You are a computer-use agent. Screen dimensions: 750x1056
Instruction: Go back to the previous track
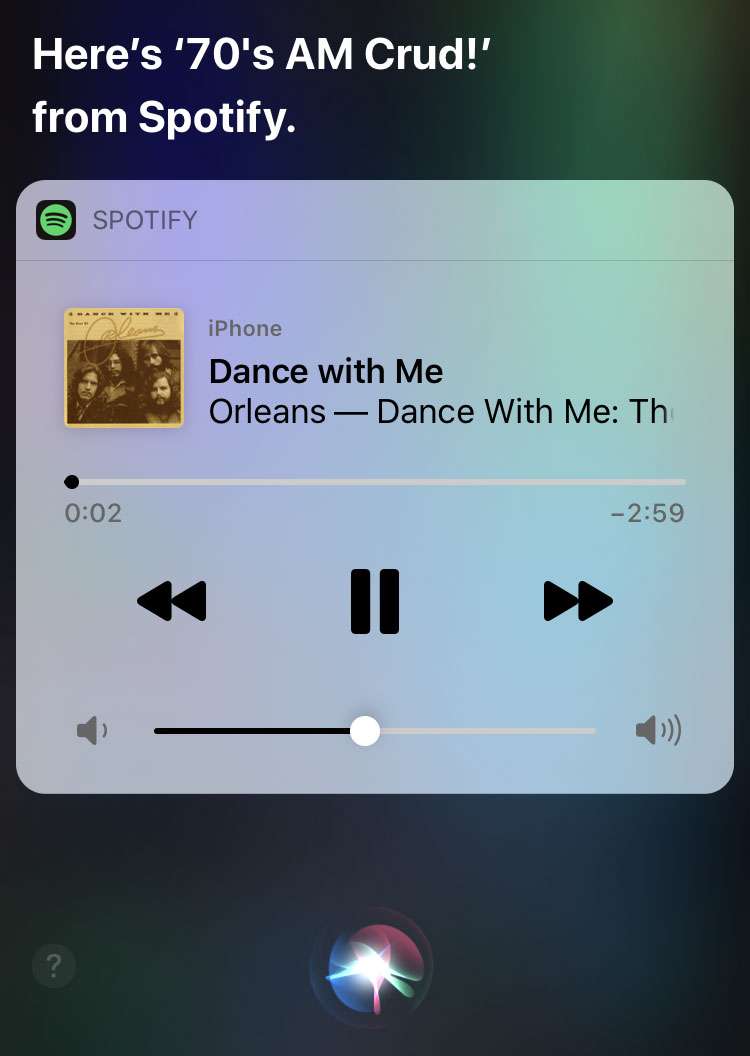[x=171, y=601]
